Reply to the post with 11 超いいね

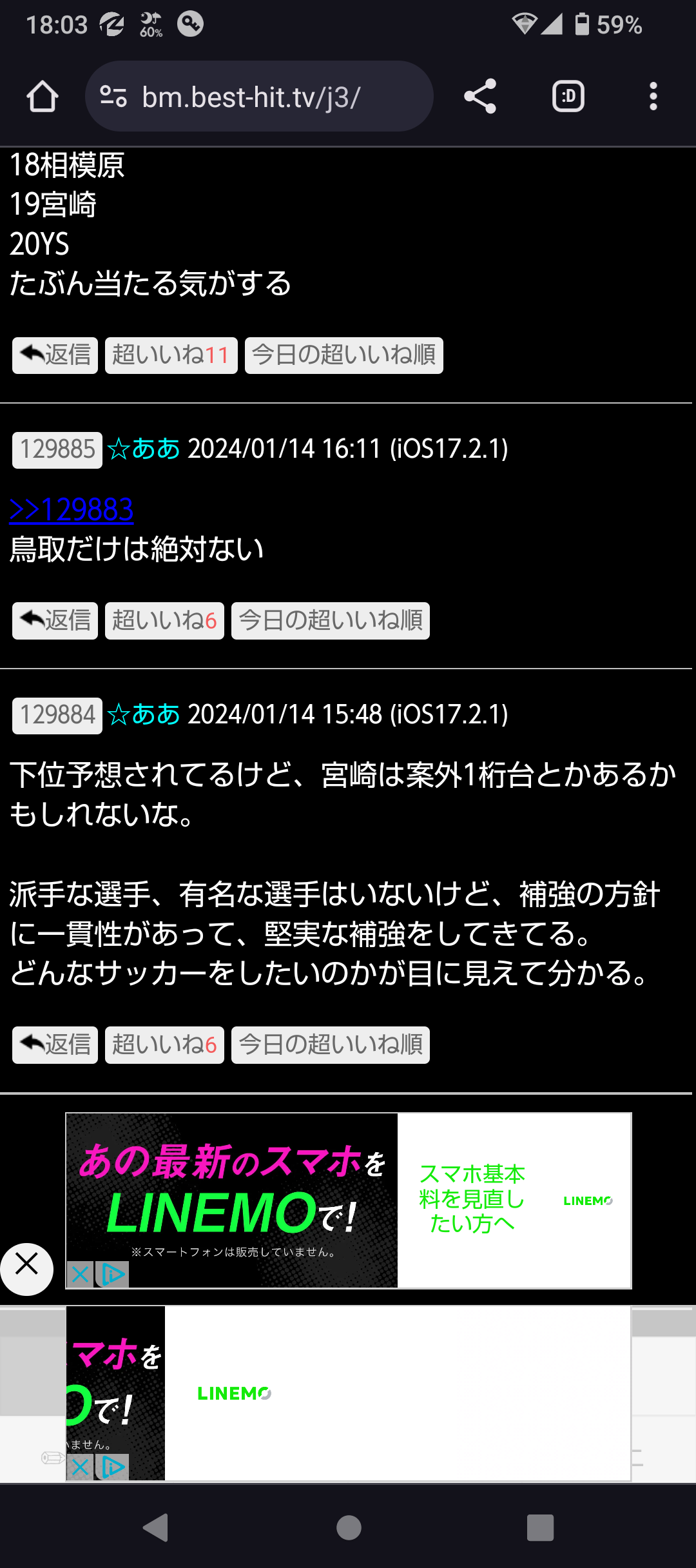point(55,355)
